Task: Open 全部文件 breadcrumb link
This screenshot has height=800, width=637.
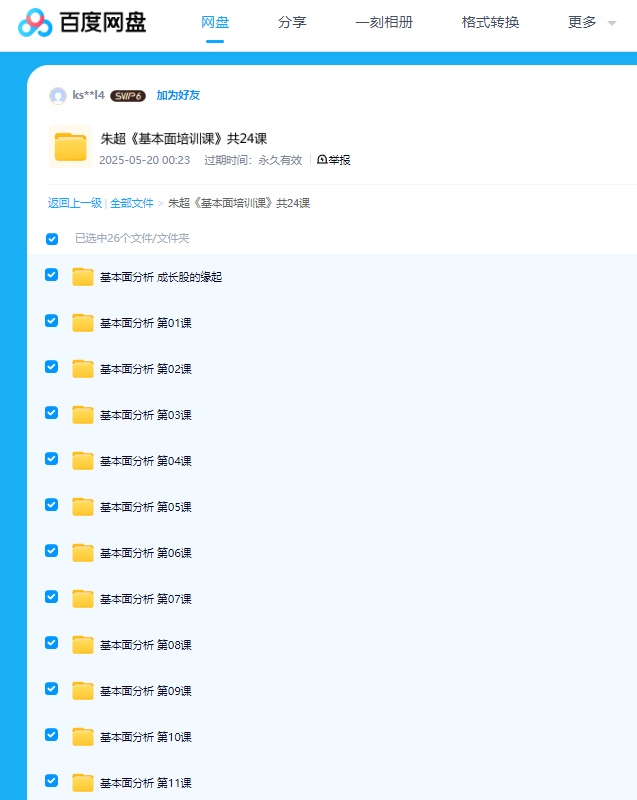Action: click(x=132, y=203)
